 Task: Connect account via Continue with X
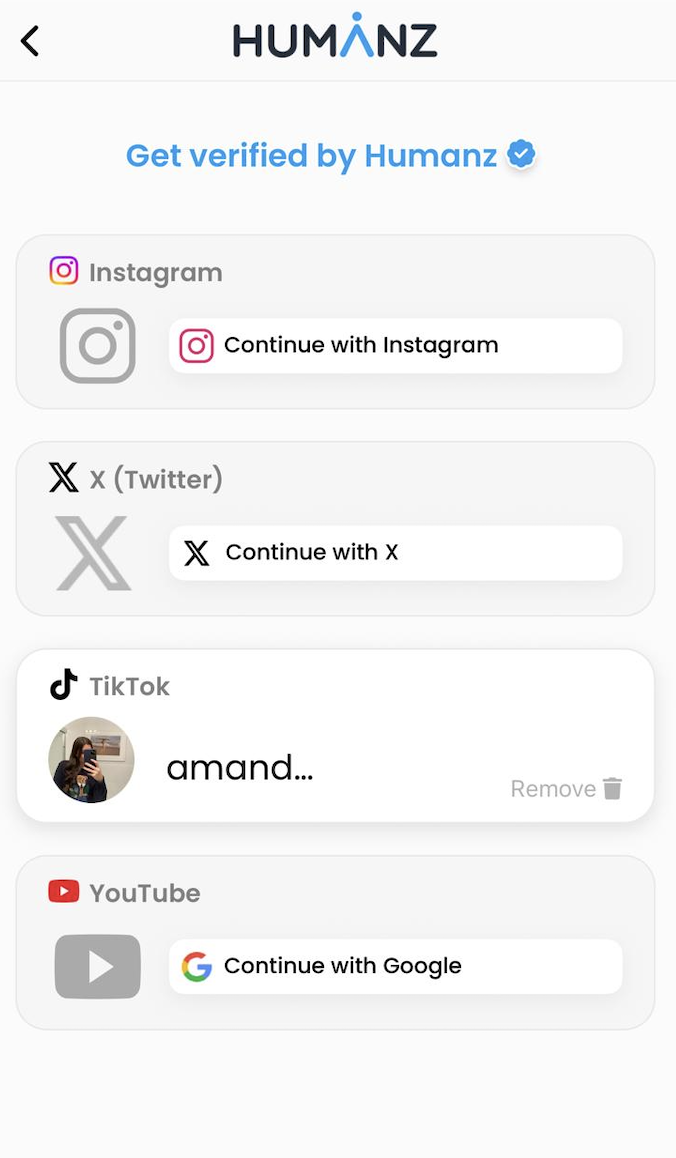click(395, 553)
